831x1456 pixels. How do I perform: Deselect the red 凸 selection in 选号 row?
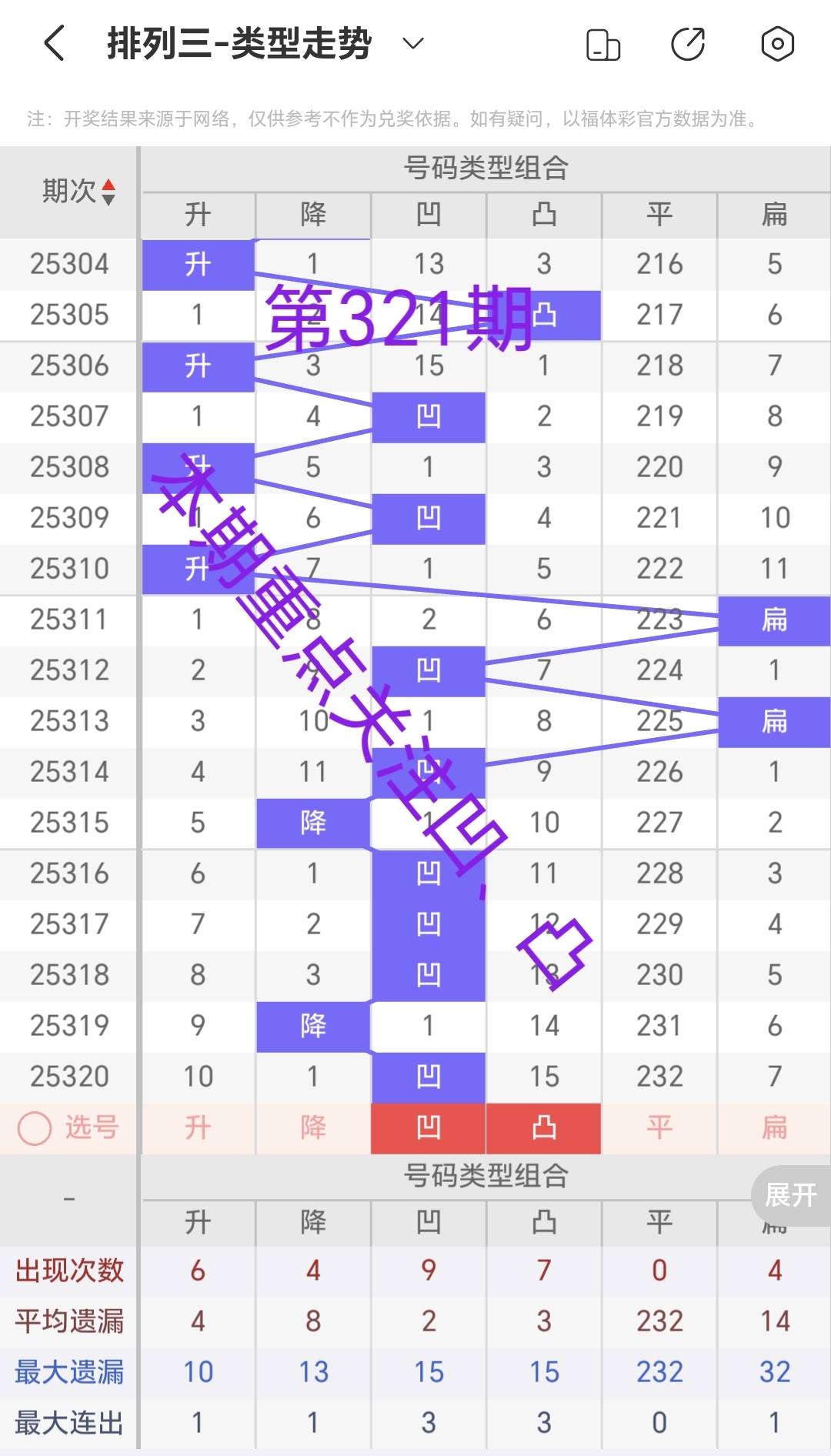544,1128
